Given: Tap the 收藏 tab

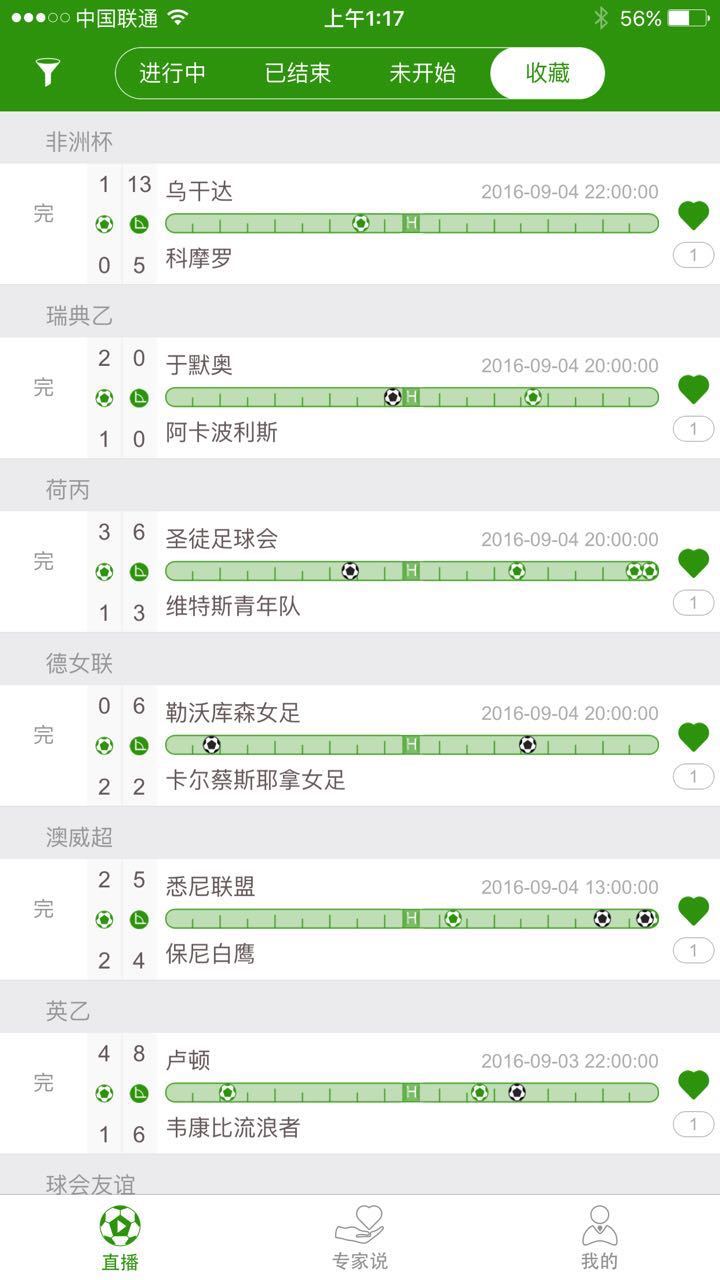Looking at the screenshot, I should click(547, 73).
